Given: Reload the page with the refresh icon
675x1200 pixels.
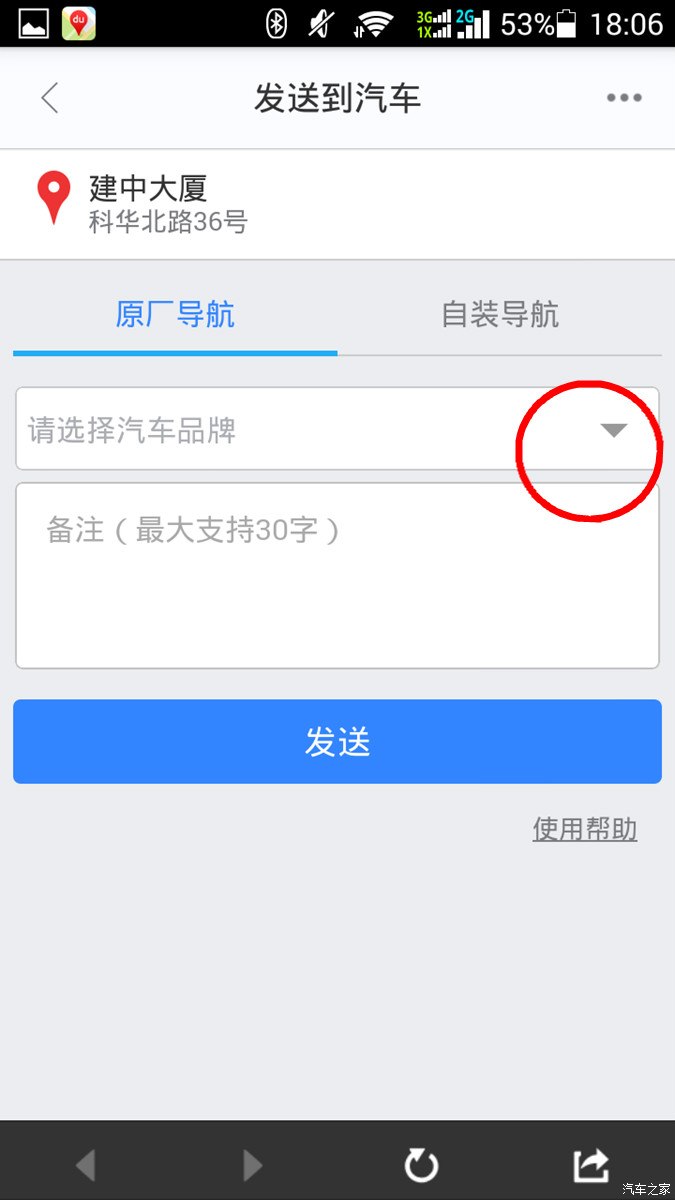Looking at the screenshot, I should (421, 1165).
